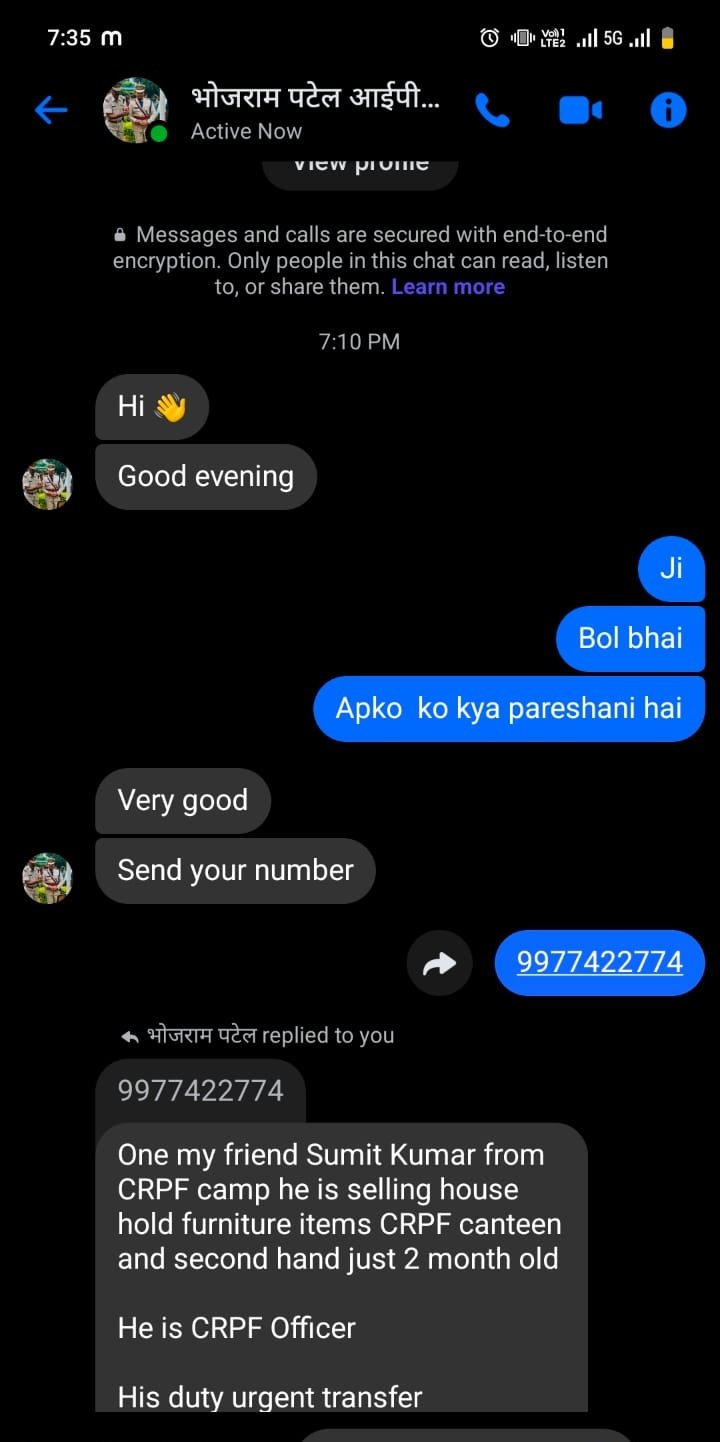
Task: Open the conversation info details
Action: click(x=668, y=110)
